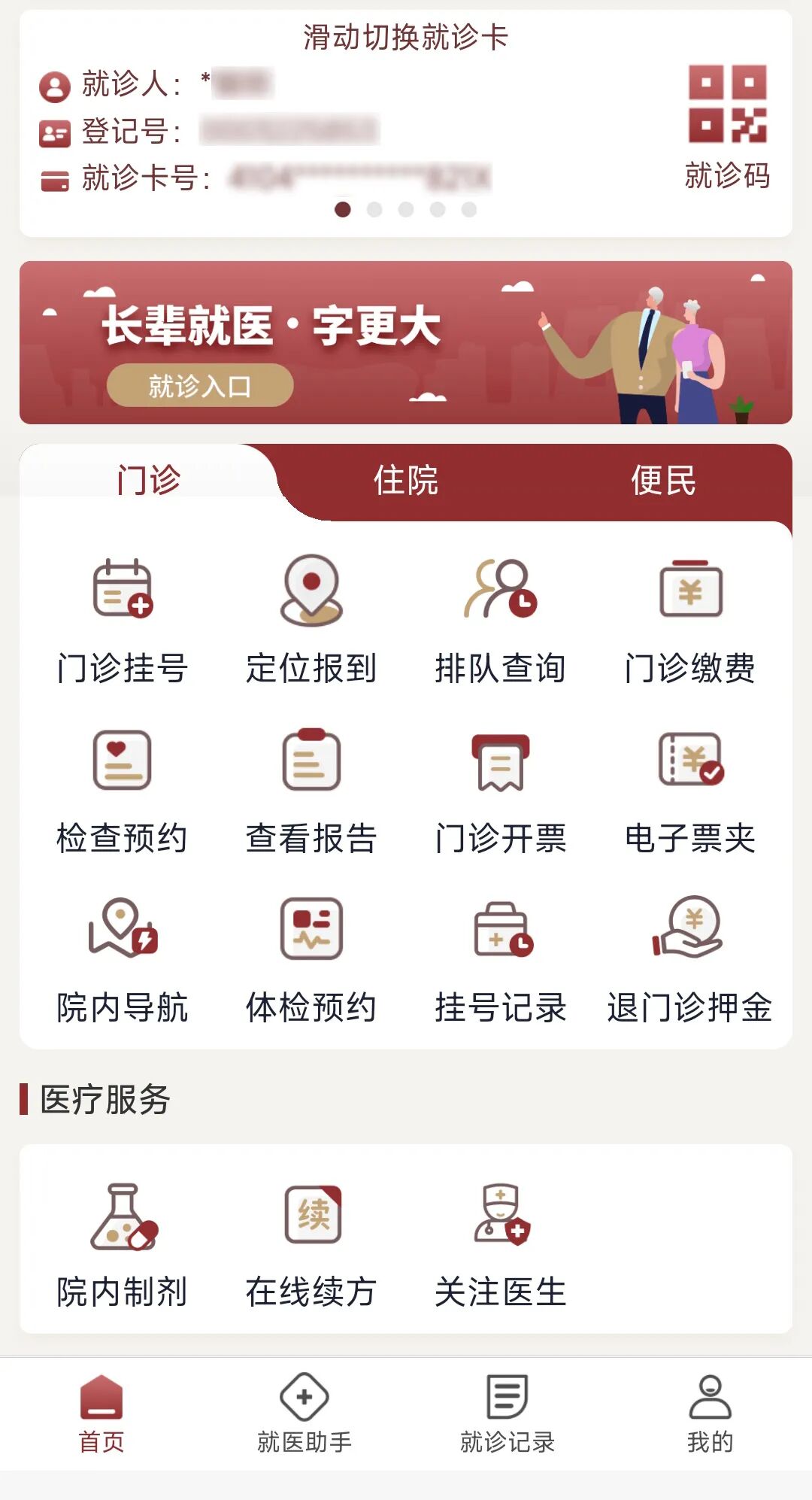Switch to the 便民 tab
The width and height of the screenshot is (812, 1500).
tap(663, 481)
